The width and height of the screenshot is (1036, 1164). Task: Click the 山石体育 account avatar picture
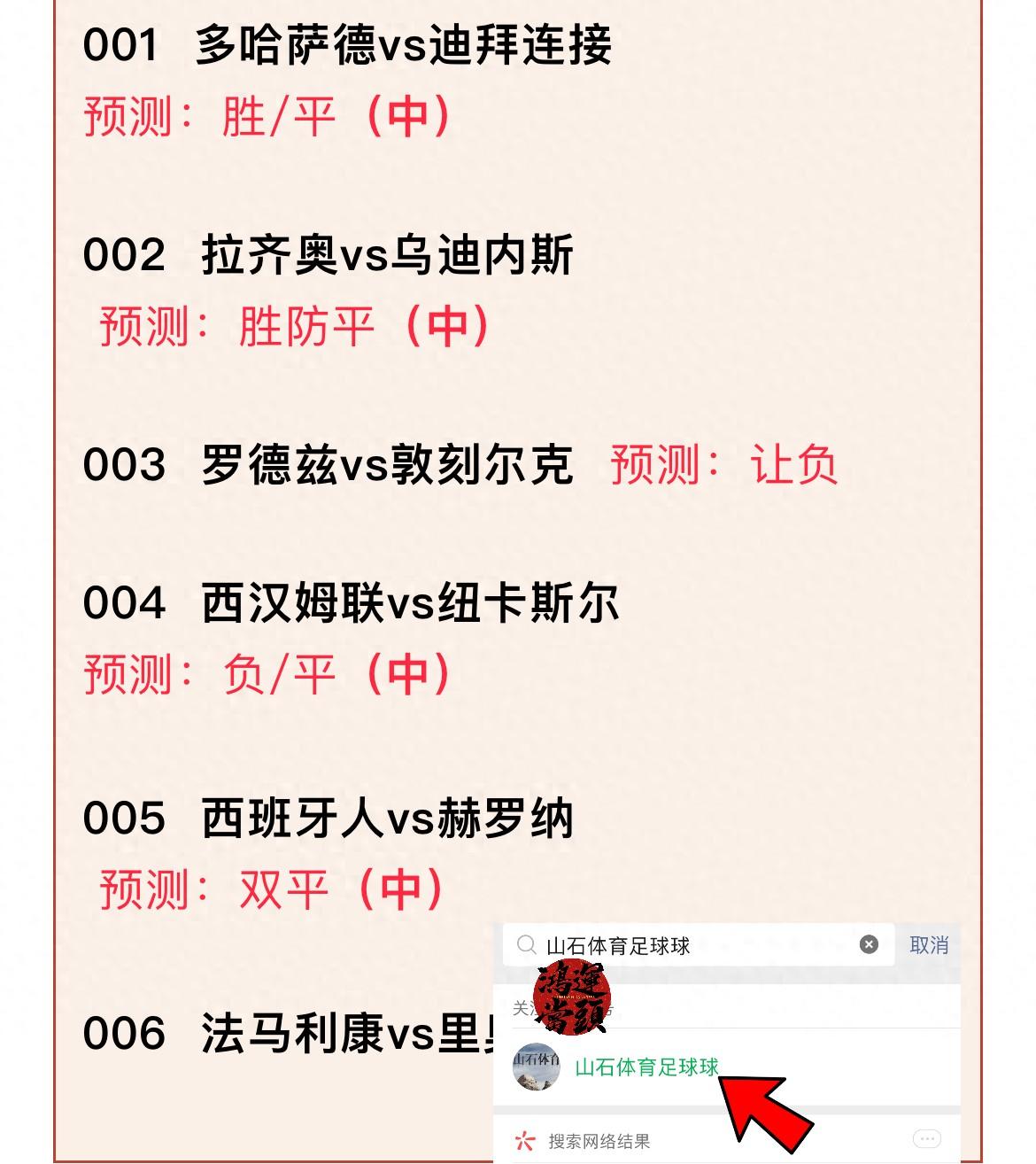[536, 1067]
